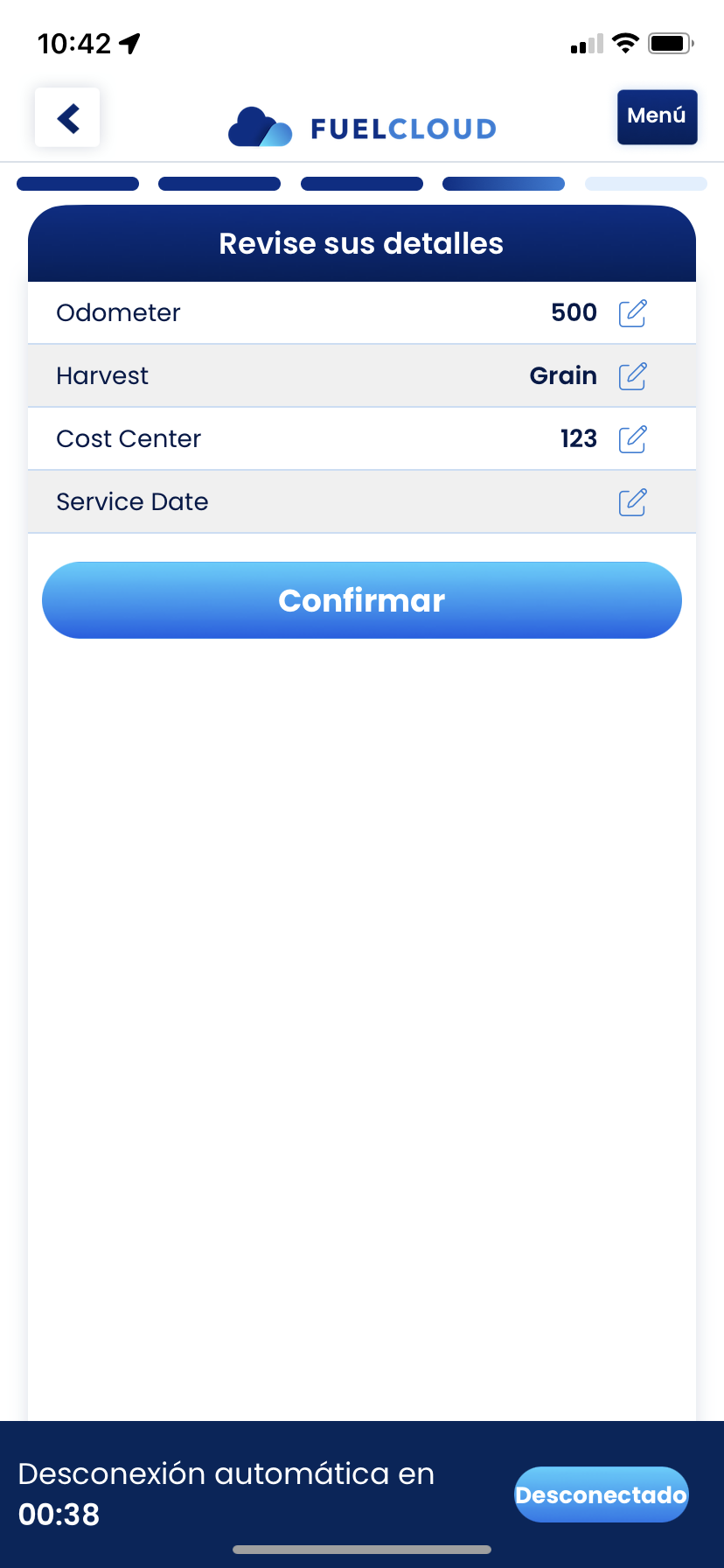Click the fourth progress bar segment
This screenshot has height=1568, width=724.
tap(504, 184)
